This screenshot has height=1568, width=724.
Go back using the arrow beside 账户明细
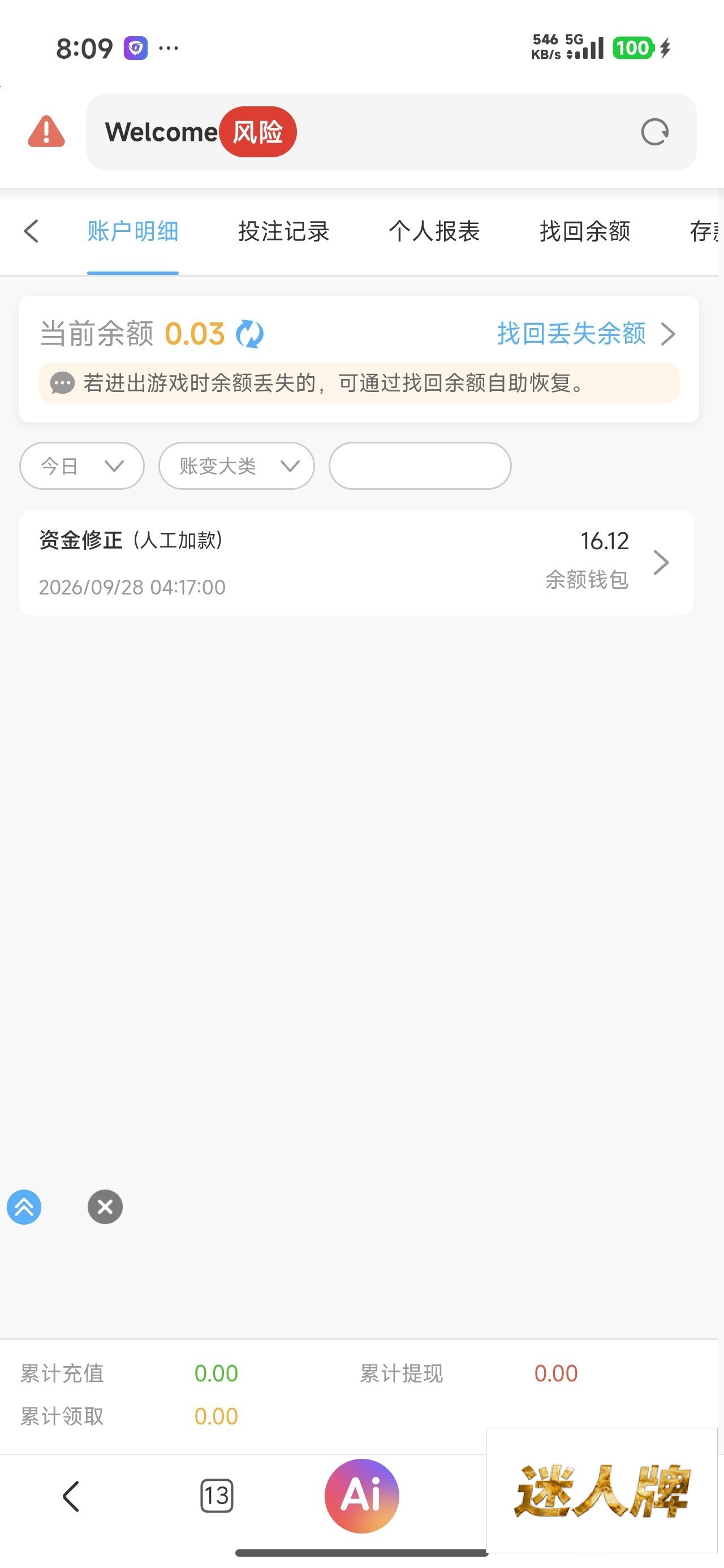[32, 231]
